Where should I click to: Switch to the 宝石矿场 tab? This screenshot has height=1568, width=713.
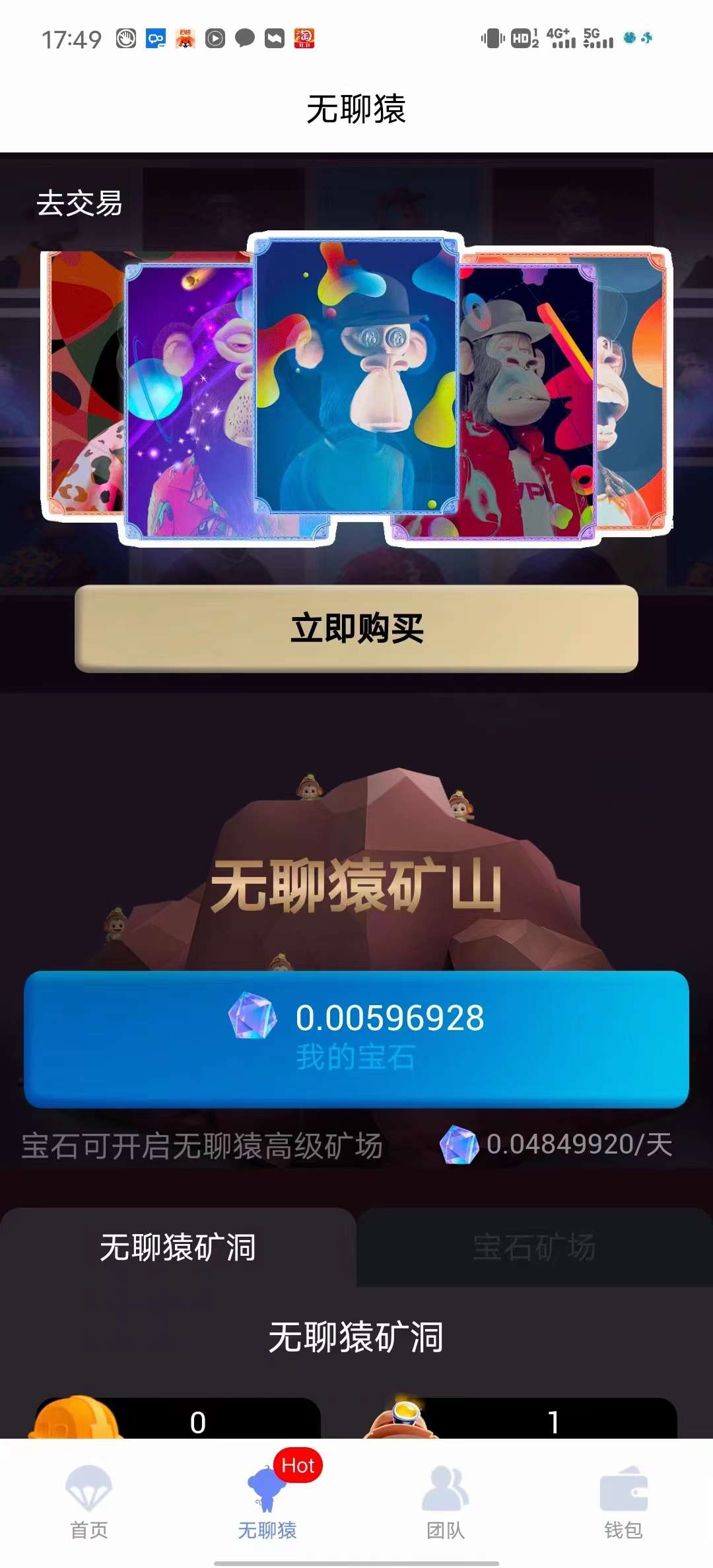(x=534, y=1248)
